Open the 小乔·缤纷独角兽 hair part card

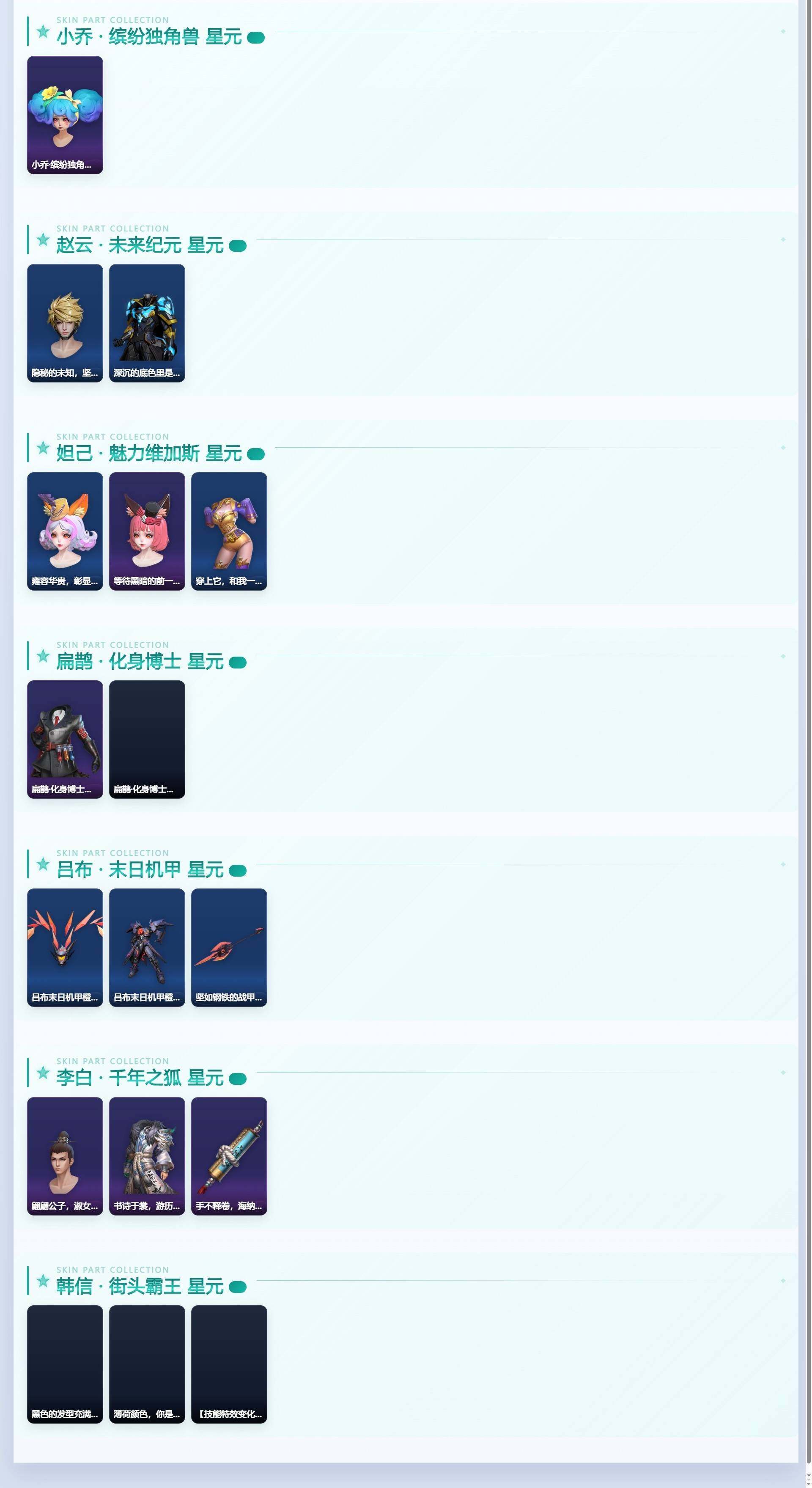pos(65,115)
